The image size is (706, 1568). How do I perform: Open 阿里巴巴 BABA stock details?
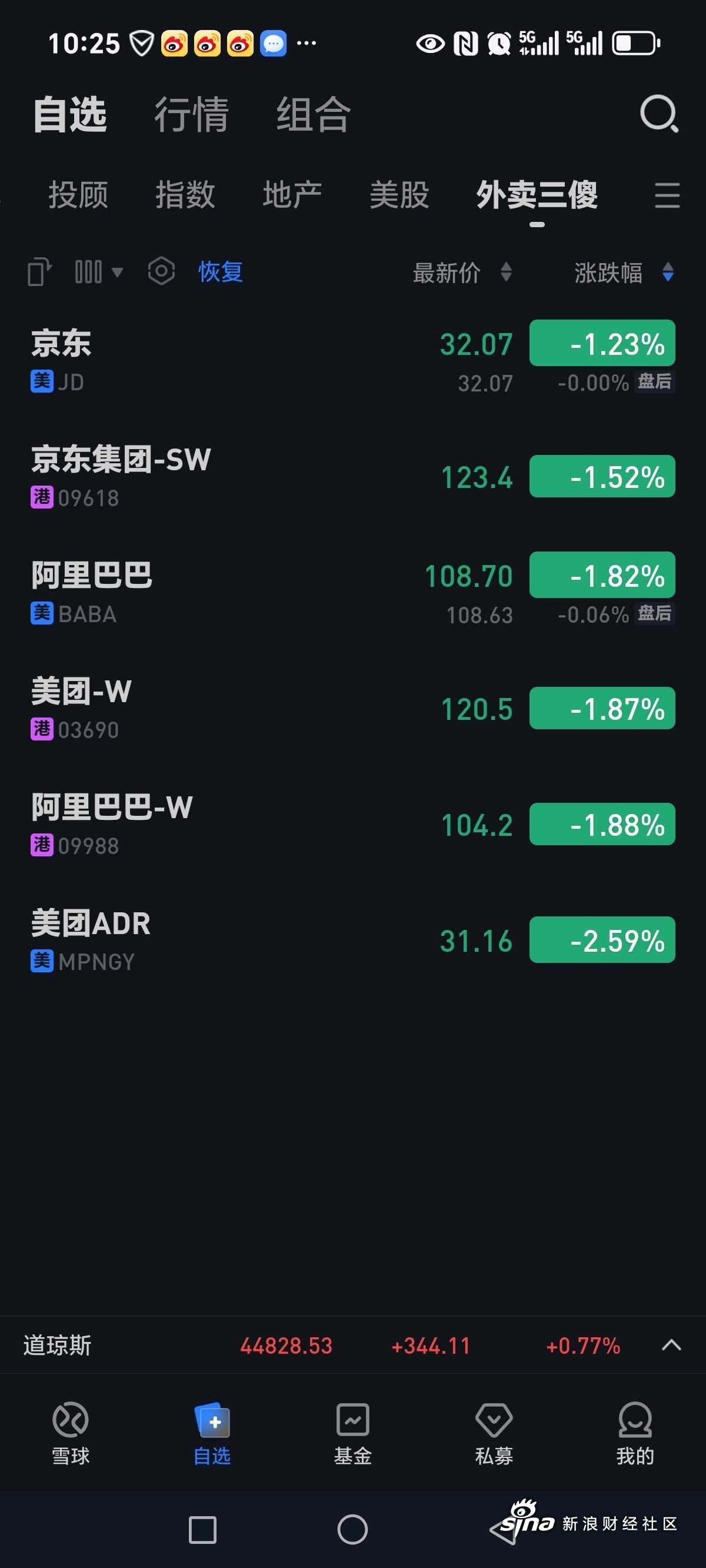(353, 592)
